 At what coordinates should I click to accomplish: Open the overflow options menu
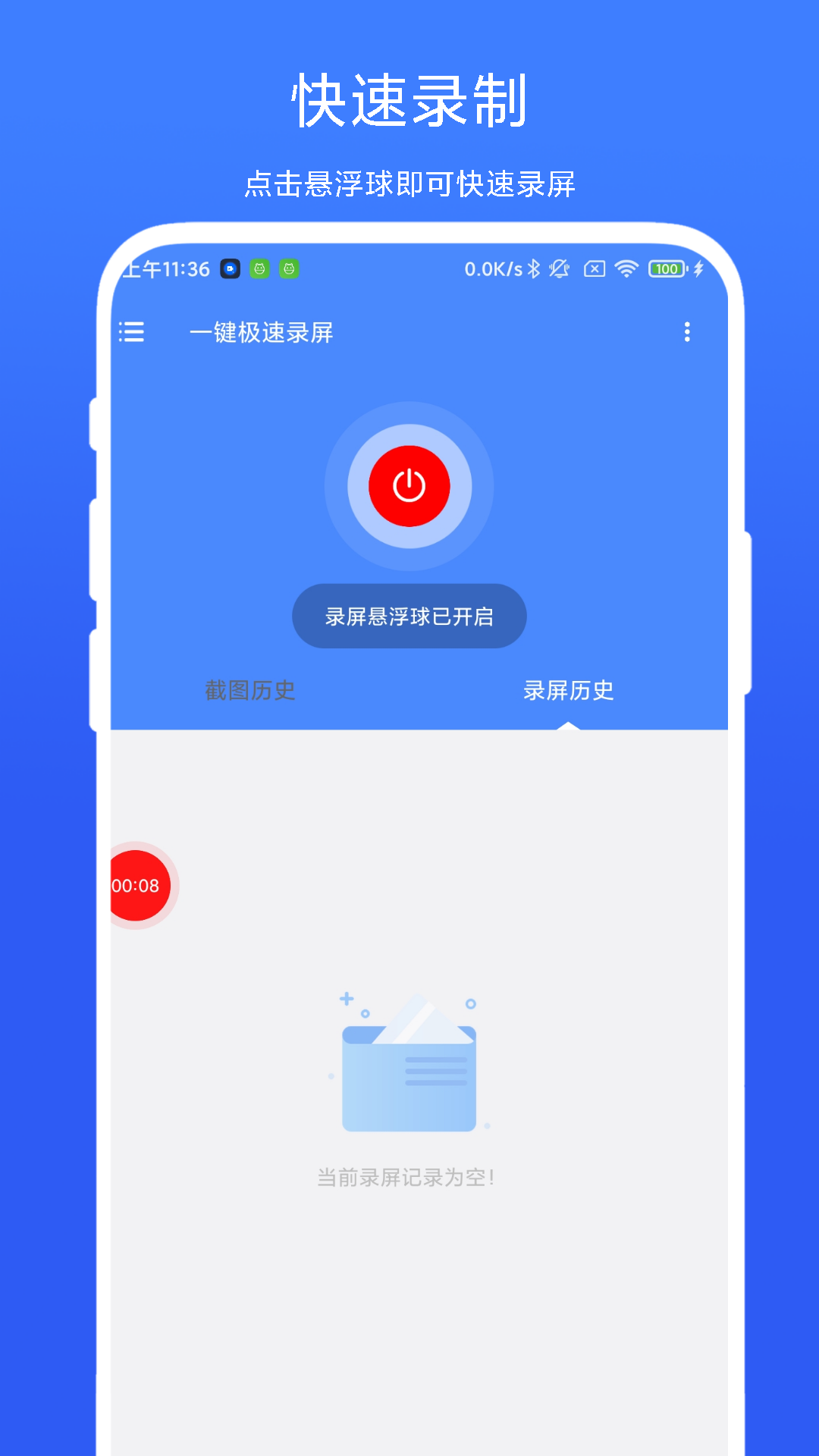click(x=688, y=331)
